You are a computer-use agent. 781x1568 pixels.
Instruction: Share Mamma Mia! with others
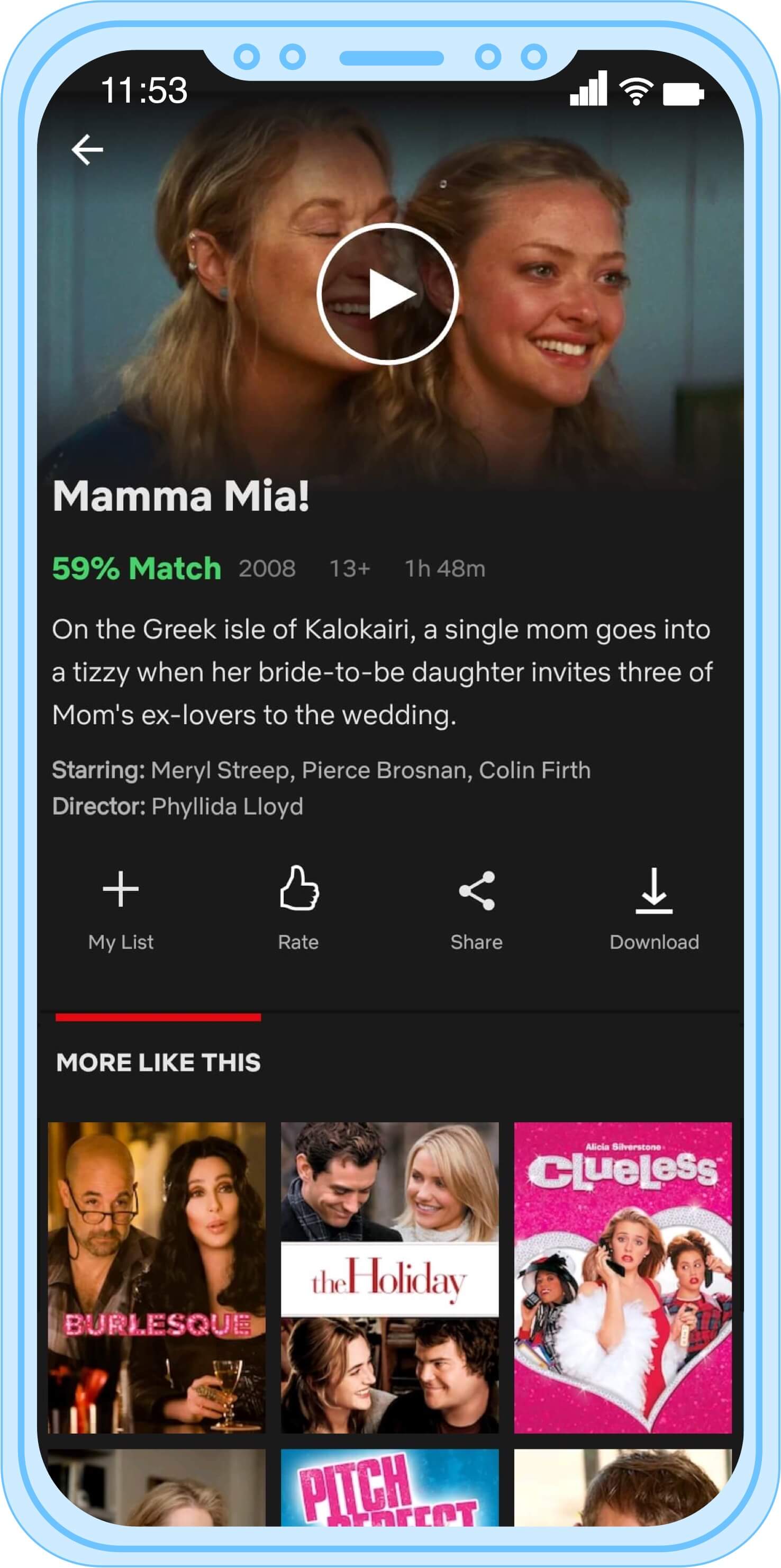476,907
